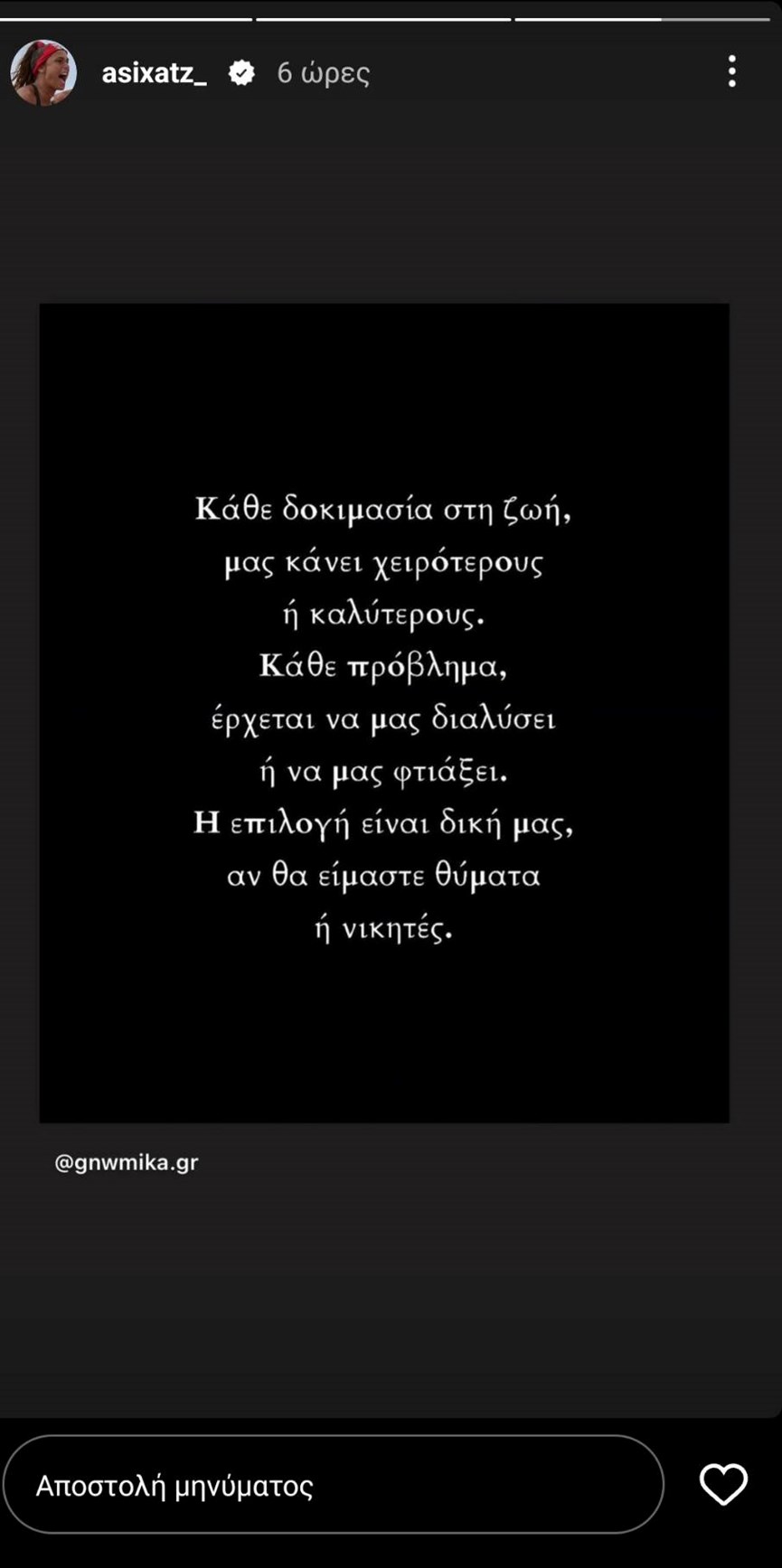Open the asixatz_ username link
The width and height of the screenshot is (782, 1568).
coord(154,73)
